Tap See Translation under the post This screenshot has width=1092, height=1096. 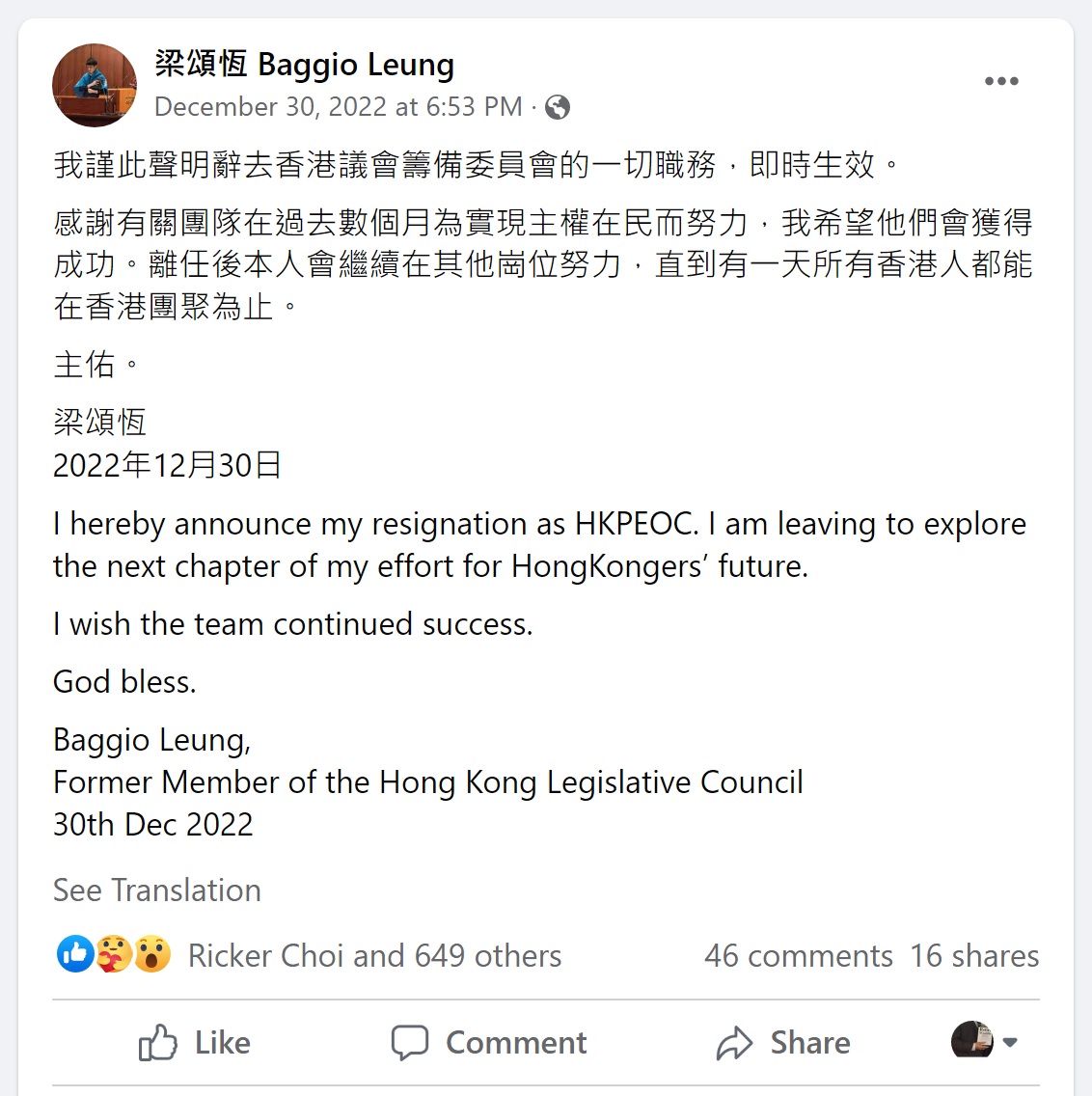point(156,890)
